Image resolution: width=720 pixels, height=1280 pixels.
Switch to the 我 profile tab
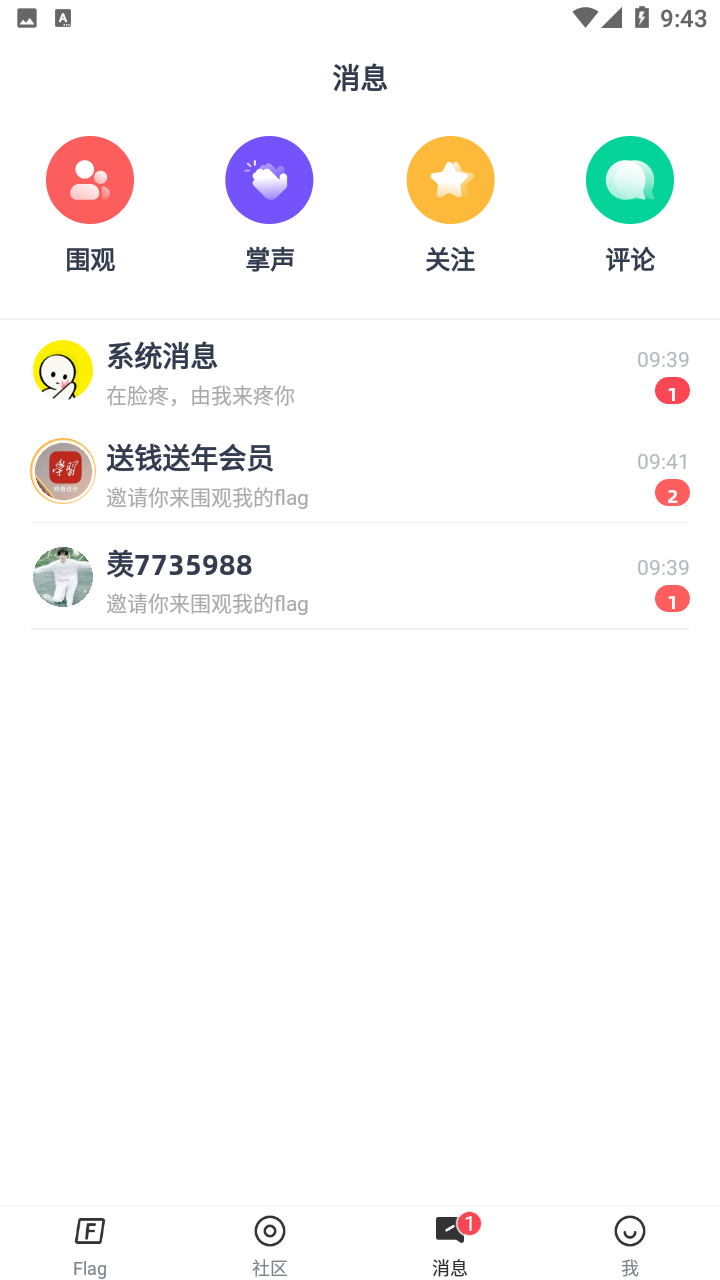click(630, 1244)
